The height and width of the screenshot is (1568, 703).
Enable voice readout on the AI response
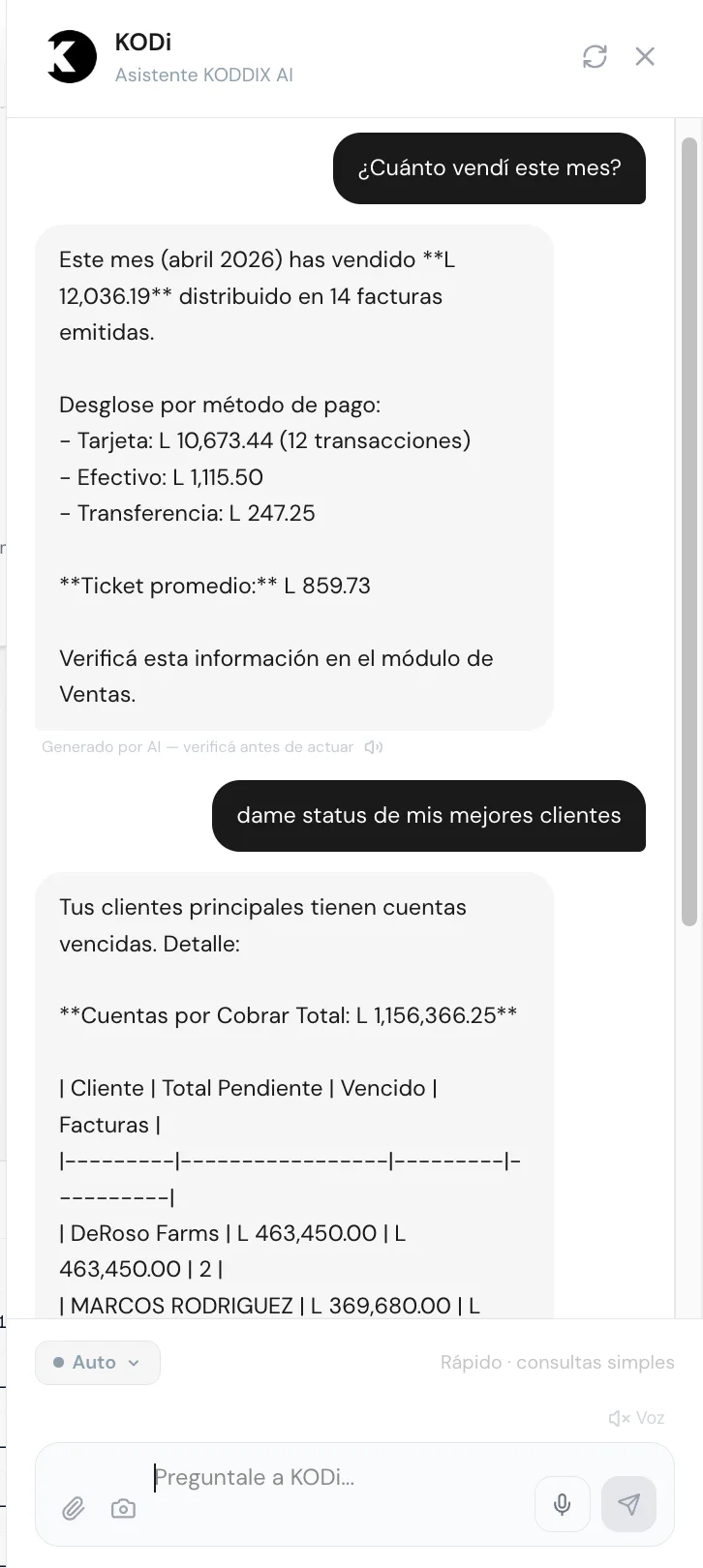[x=374, y=746]
